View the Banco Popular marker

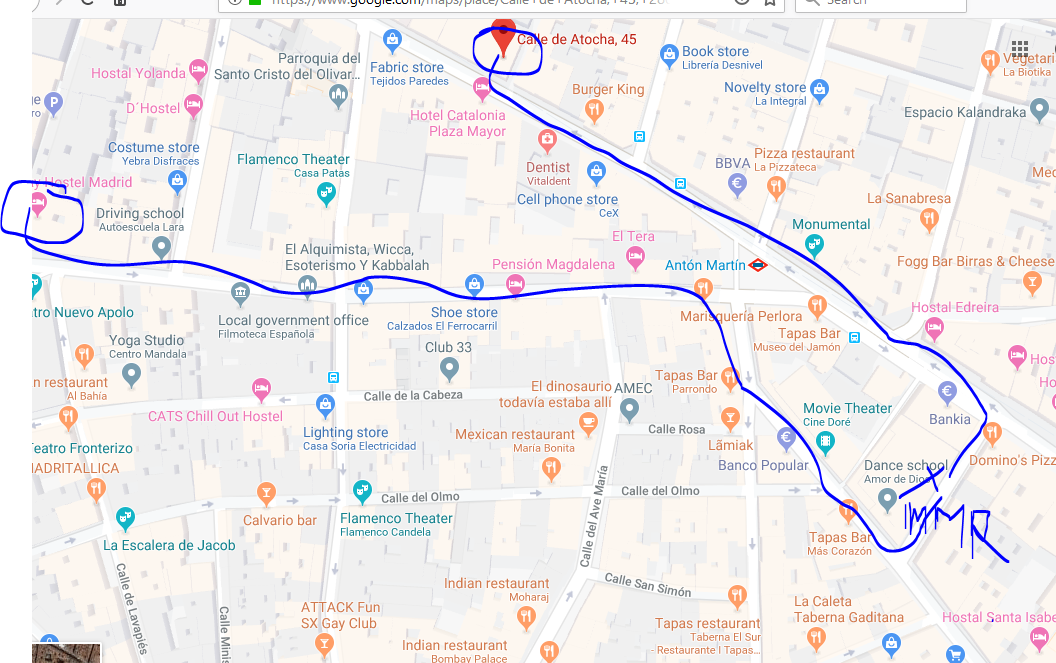(x=787, y=437)
